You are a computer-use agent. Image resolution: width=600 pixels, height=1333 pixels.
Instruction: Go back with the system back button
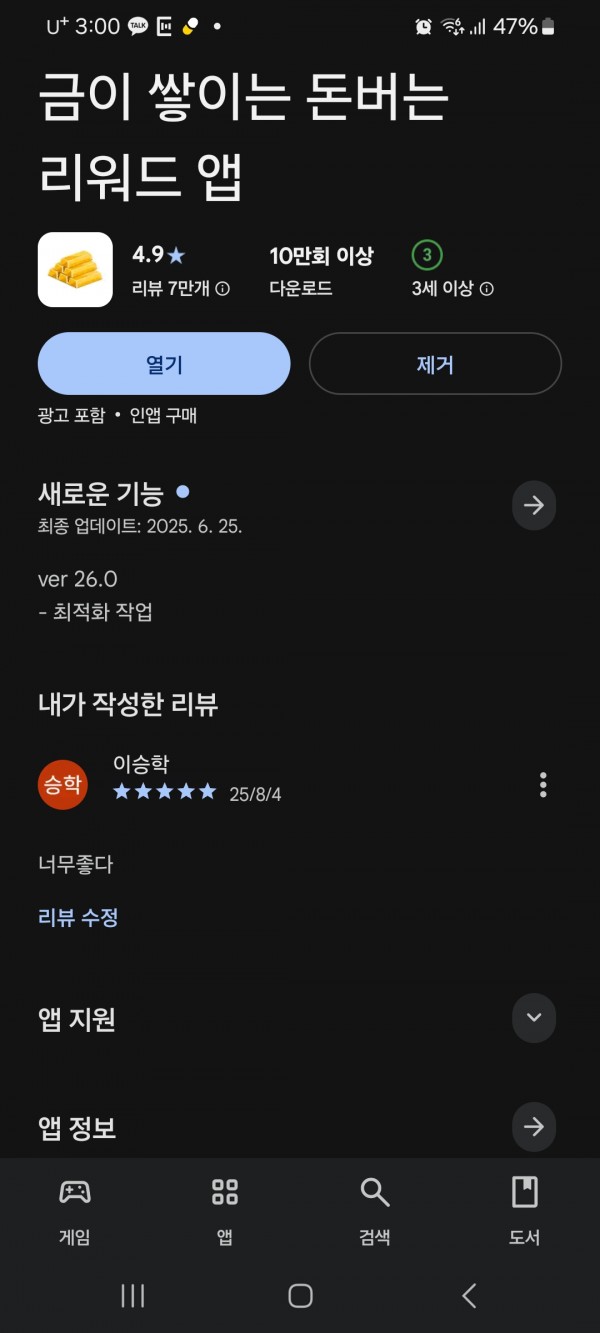[x=469, y=1296]
